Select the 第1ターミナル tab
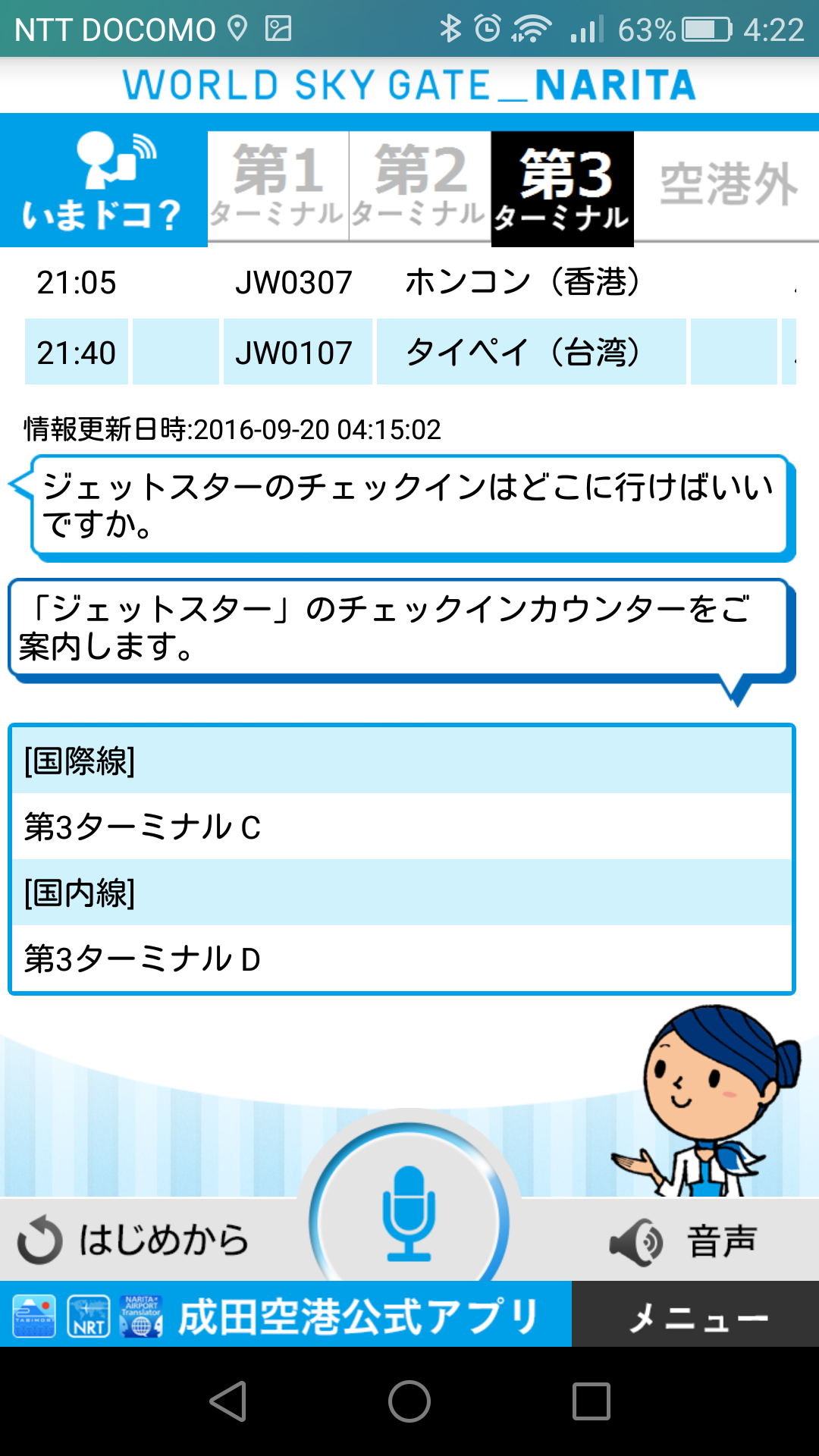 (x=277, y=184)
